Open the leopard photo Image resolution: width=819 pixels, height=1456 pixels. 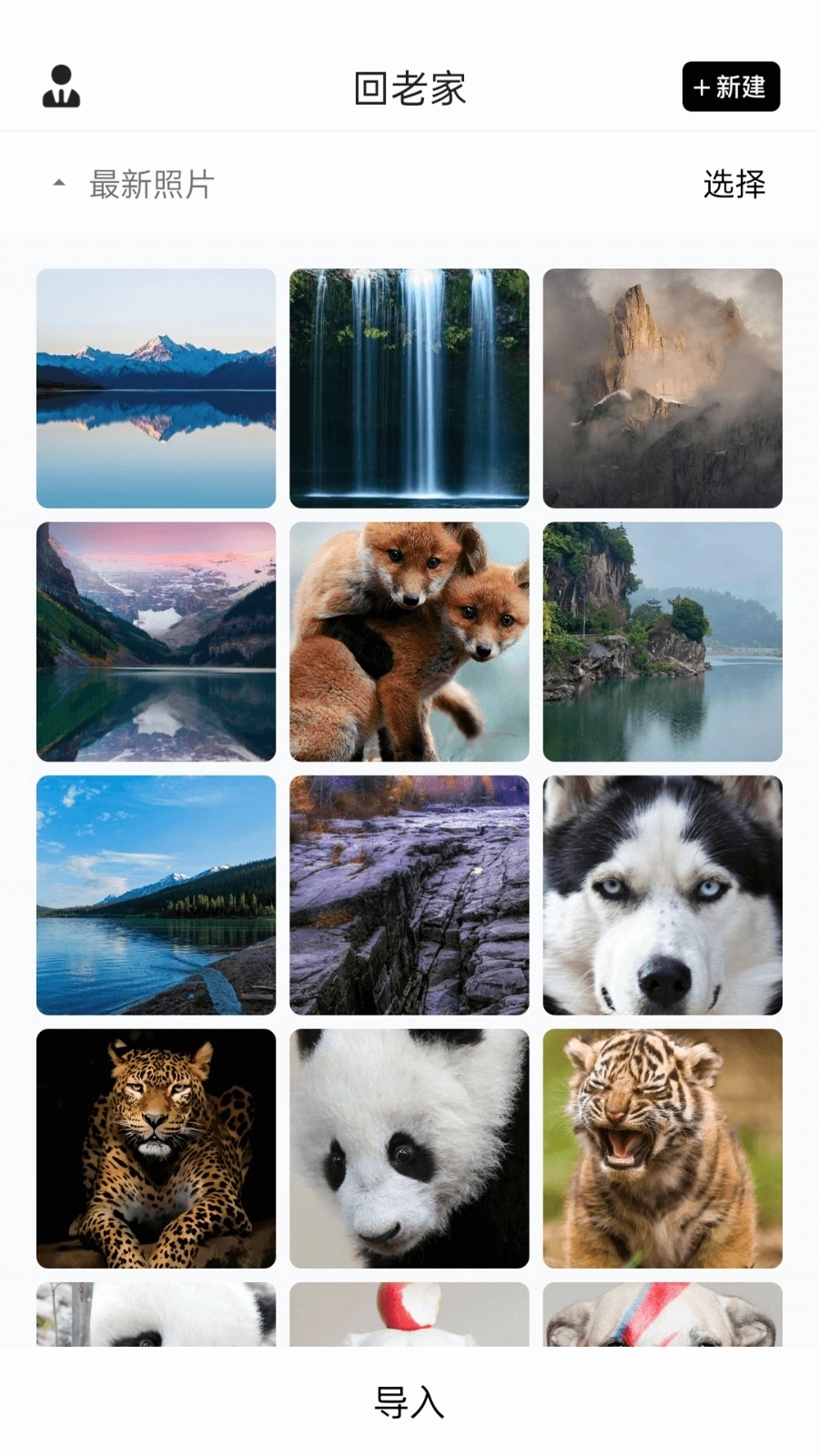[x=156, y=1148]
